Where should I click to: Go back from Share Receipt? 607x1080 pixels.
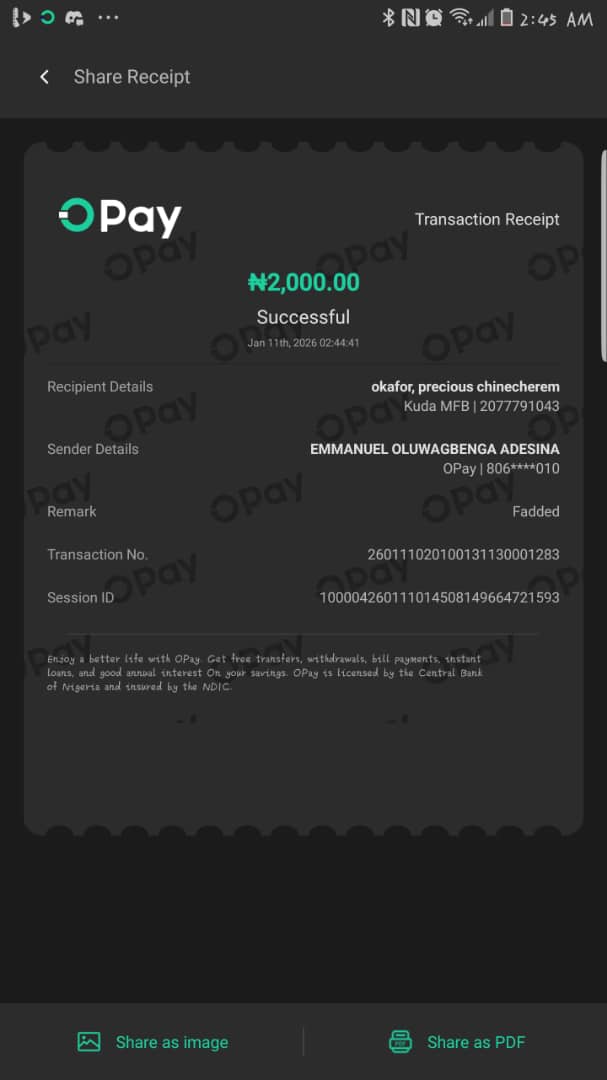point(44,77)
